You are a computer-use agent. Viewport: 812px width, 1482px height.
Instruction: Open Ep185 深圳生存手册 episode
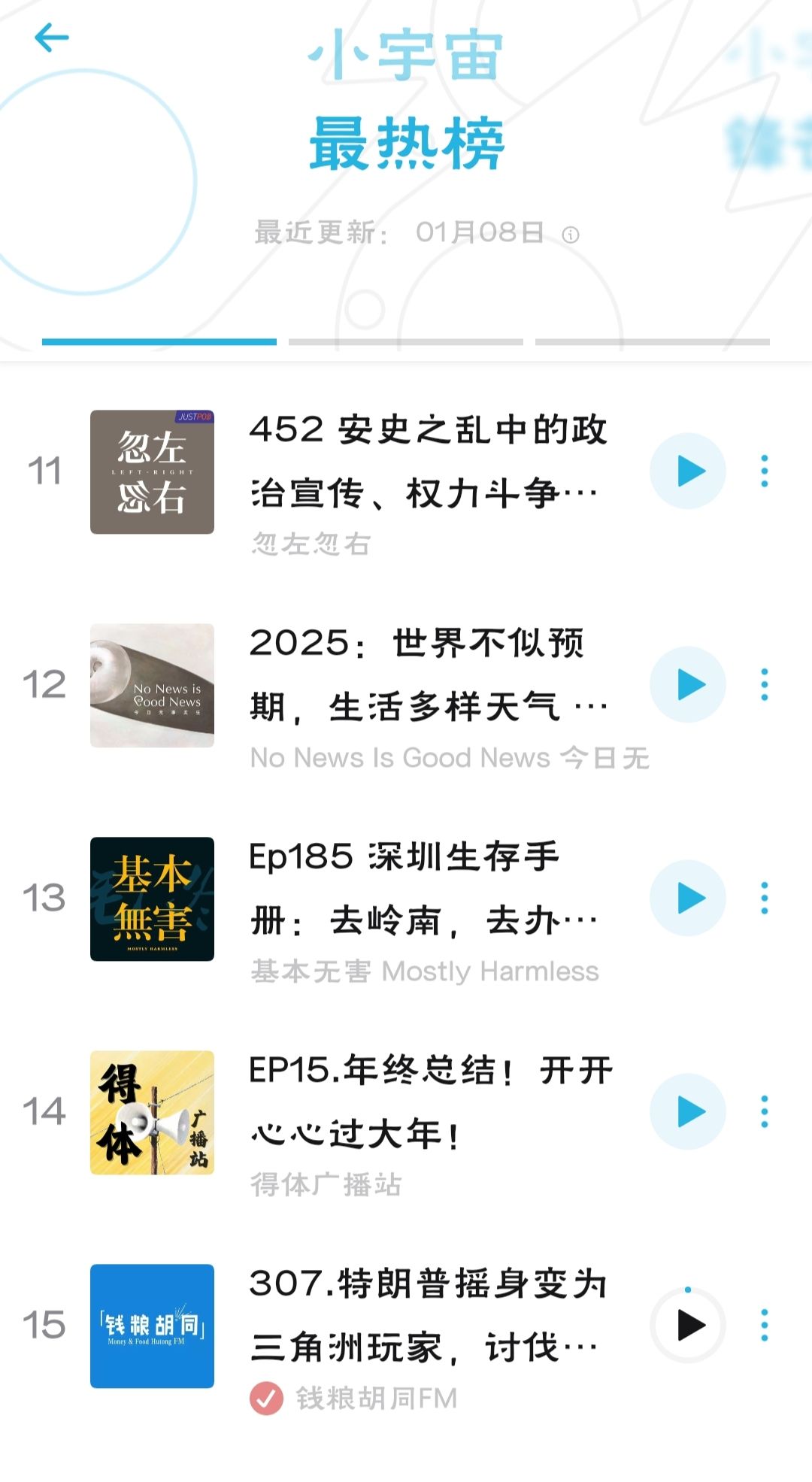tap(425, 889)
